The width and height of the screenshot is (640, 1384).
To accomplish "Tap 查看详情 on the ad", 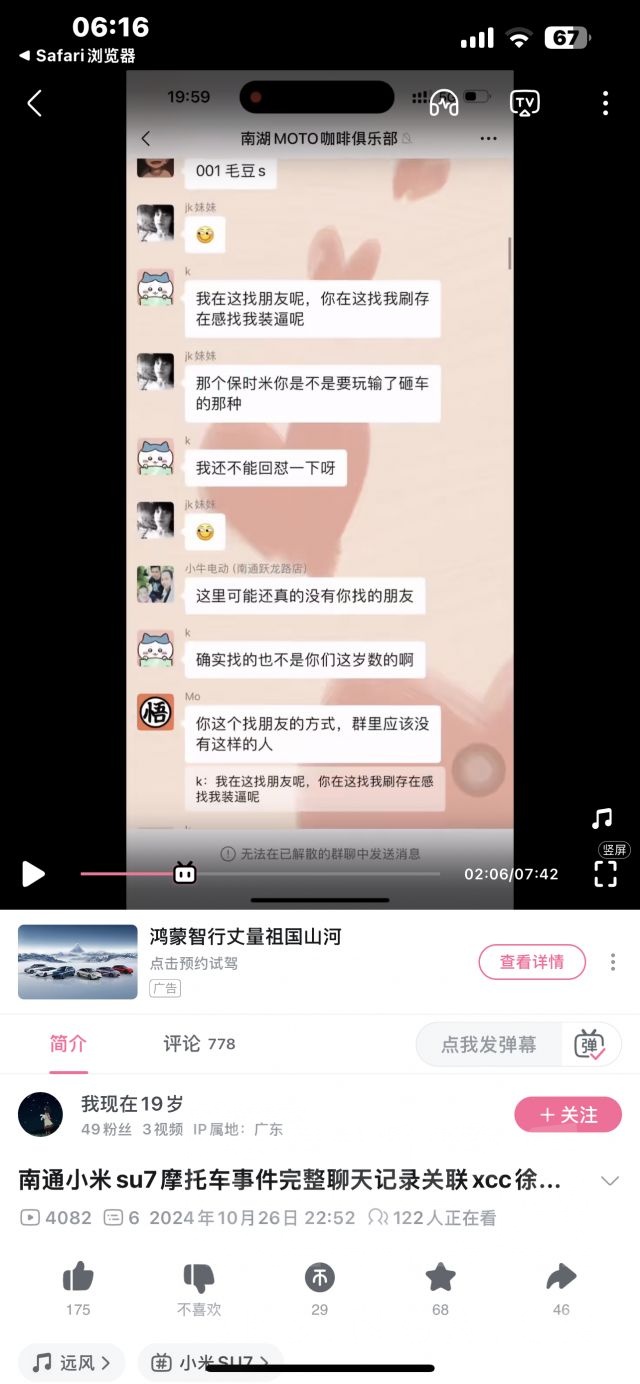I will point(531,962).
